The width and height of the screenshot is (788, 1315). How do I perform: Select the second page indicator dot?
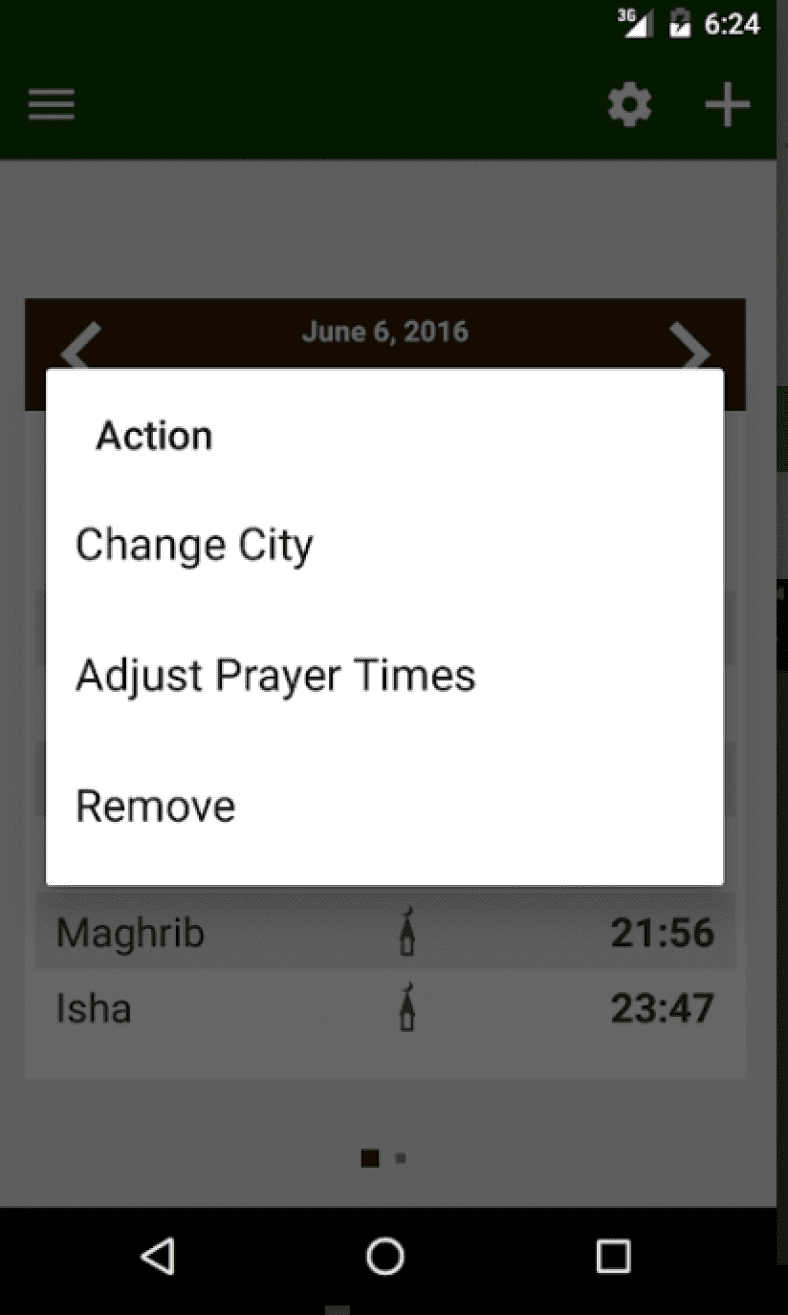click(400, 1158)
